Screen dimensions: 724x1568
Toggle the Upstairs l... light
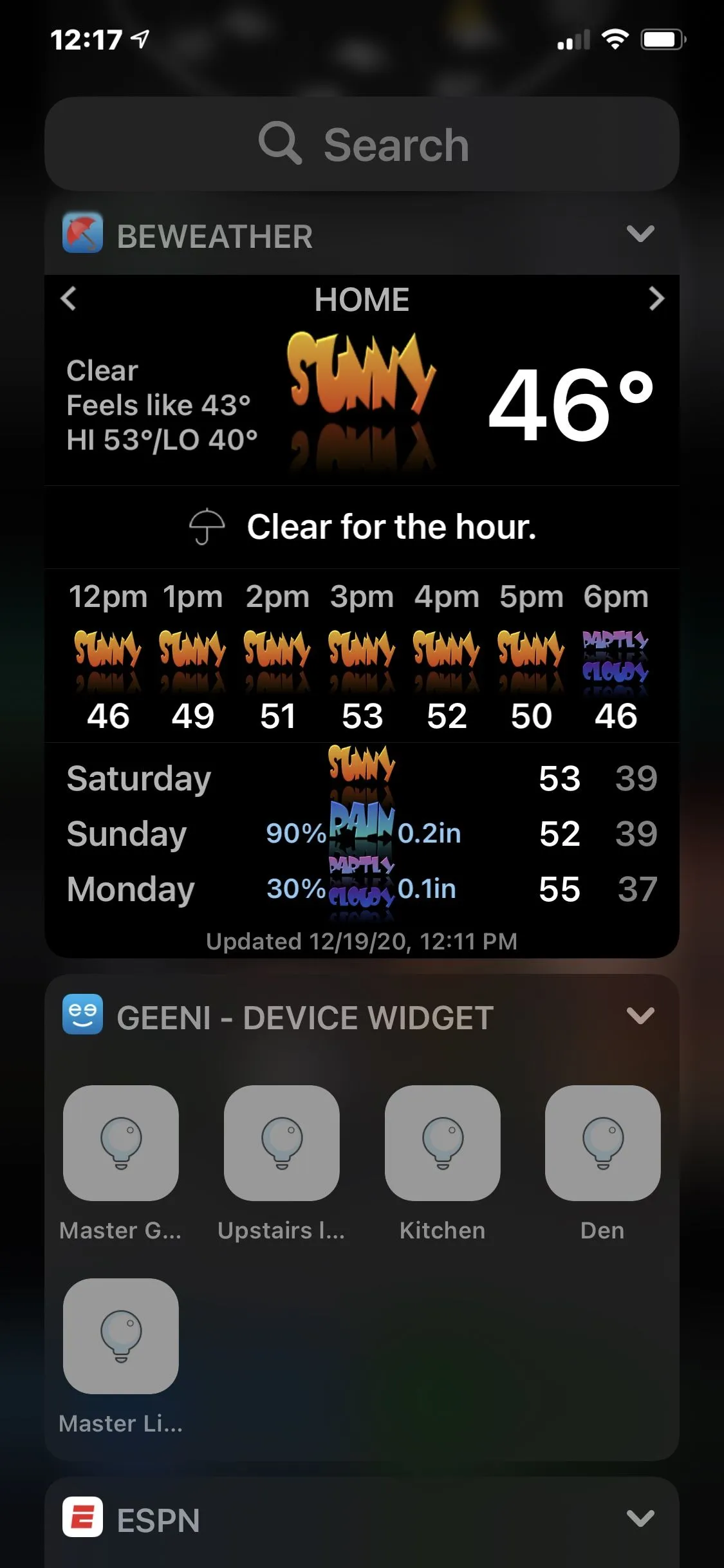(x=281, y=1143)
